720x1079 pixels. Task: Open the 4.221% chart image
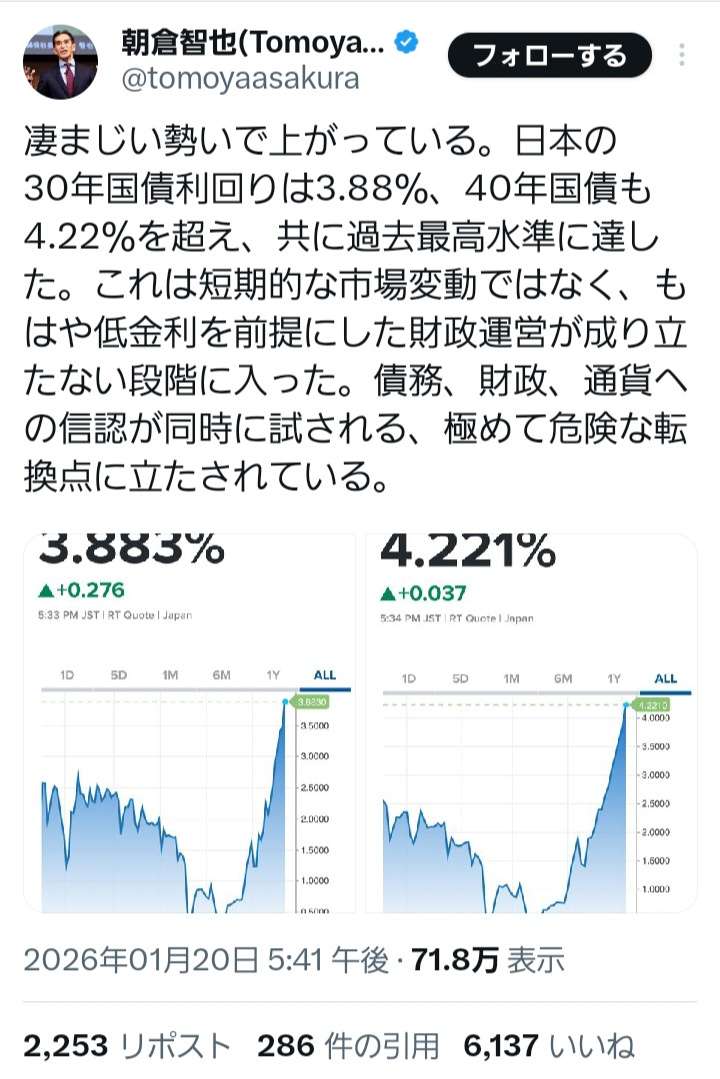click(x=531, y=724)
